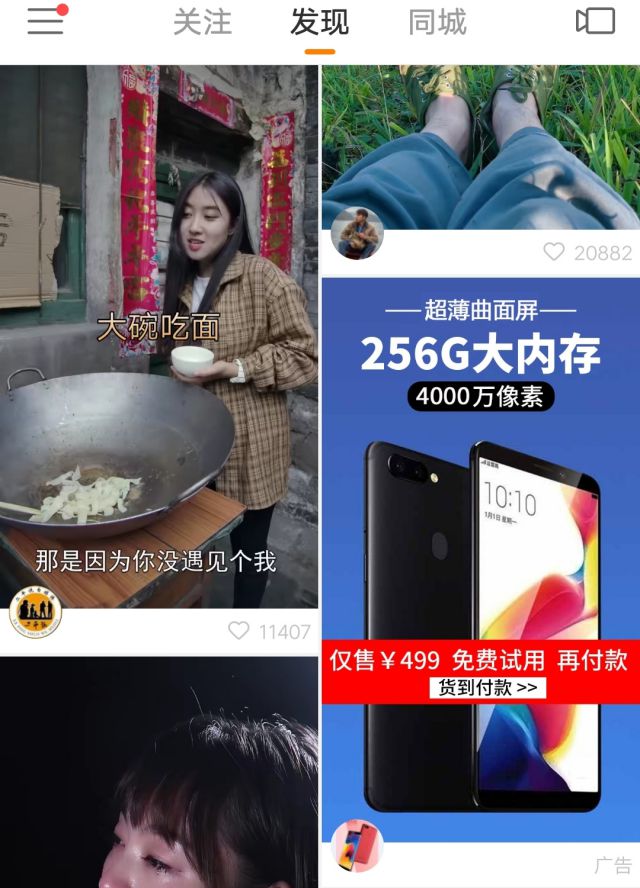Open the noodle video author's avatar

tap(35, 612)
